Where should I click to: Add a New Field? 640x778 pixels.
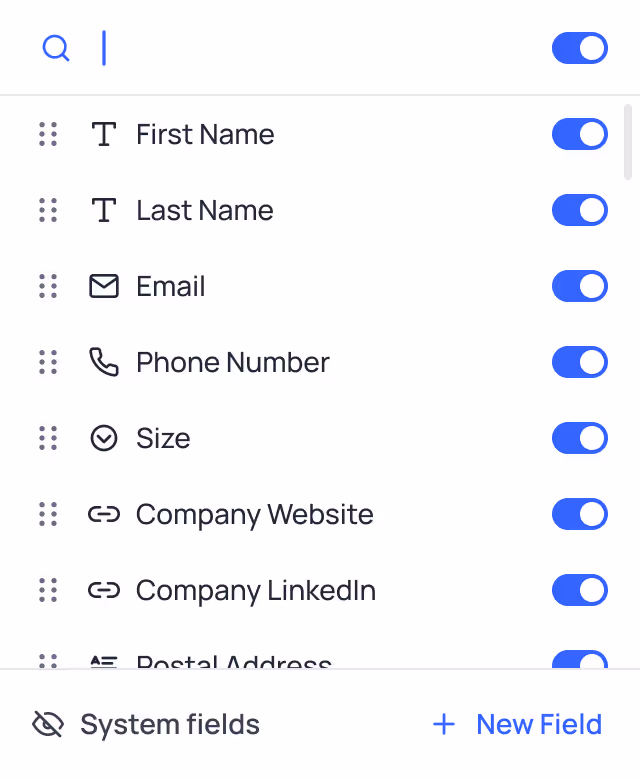tap(517, 724)
